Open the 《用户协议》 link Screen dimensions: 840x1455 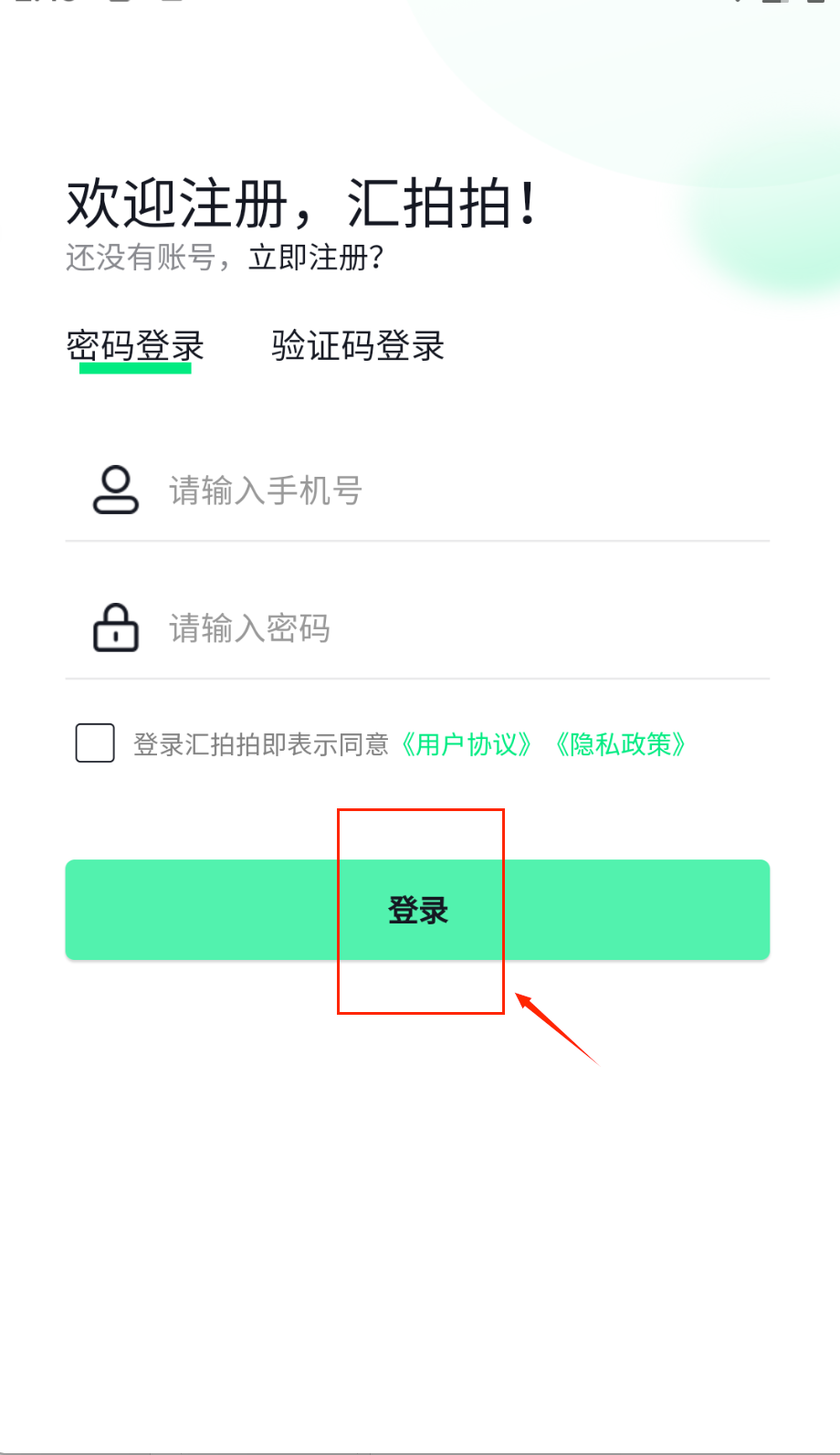tap(467, 744)
